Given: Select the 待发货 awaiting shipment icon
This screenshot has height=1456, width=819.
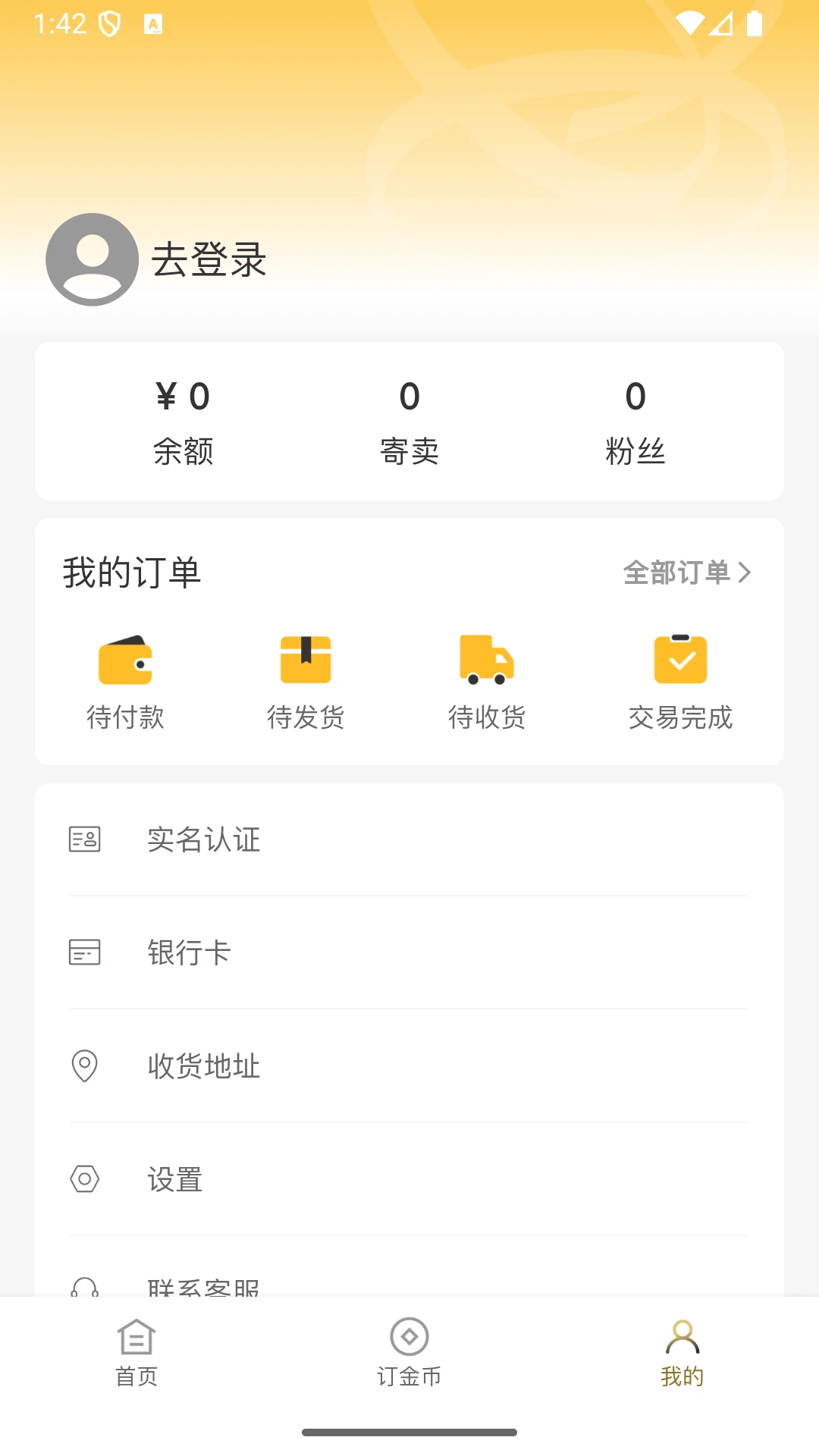Looking at the screenshot, I should click(x=306, y=659).
